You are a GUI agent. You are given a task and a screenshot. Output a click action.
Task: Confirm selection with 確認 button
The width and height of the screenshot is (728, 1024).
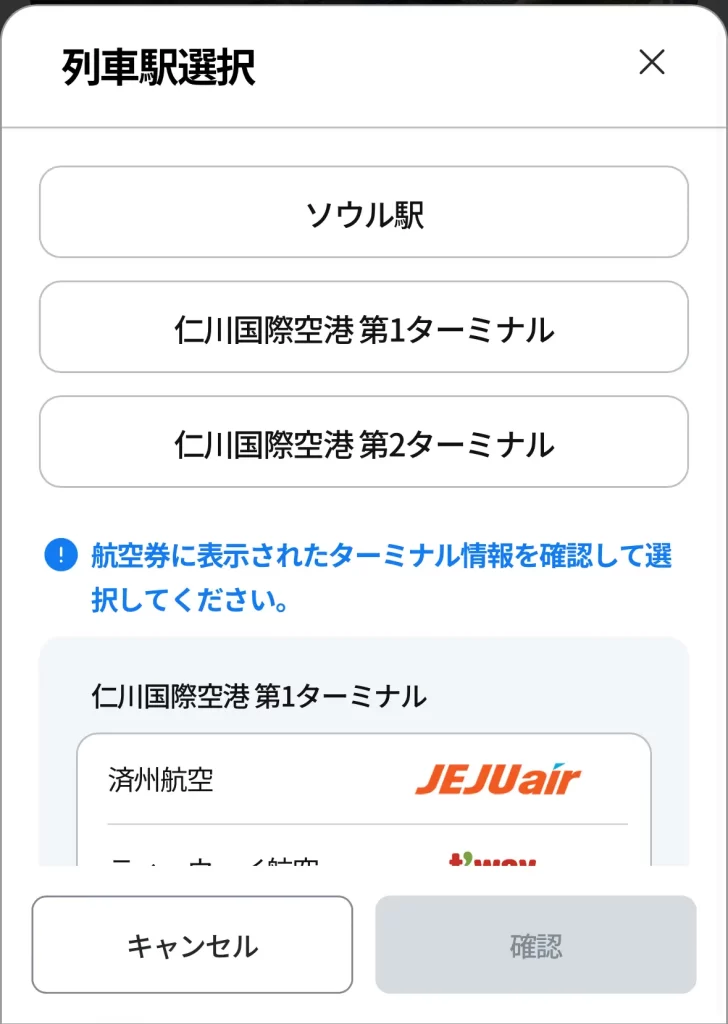click(x=536, y=945)
